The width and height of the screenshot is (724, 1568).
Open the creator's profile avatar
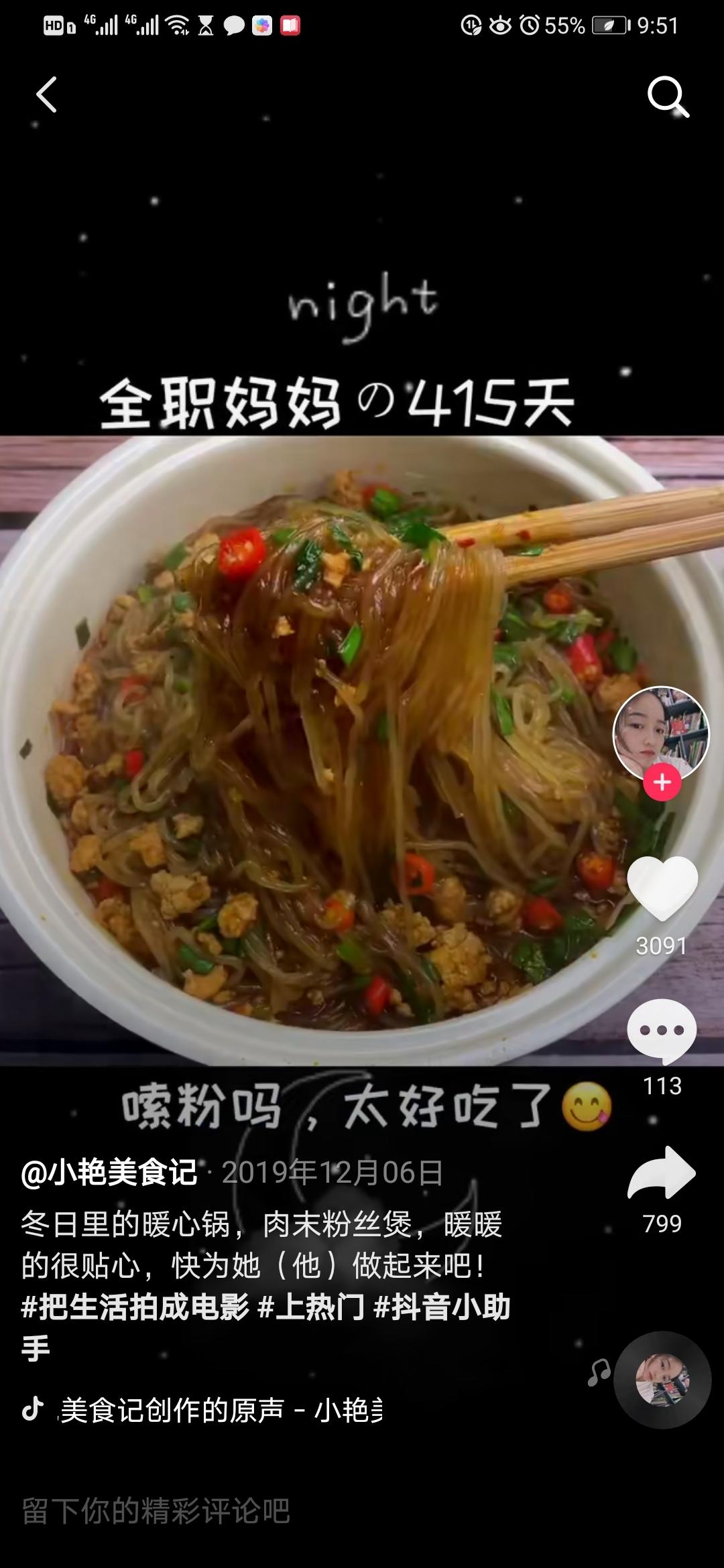[x=661, y=733]
